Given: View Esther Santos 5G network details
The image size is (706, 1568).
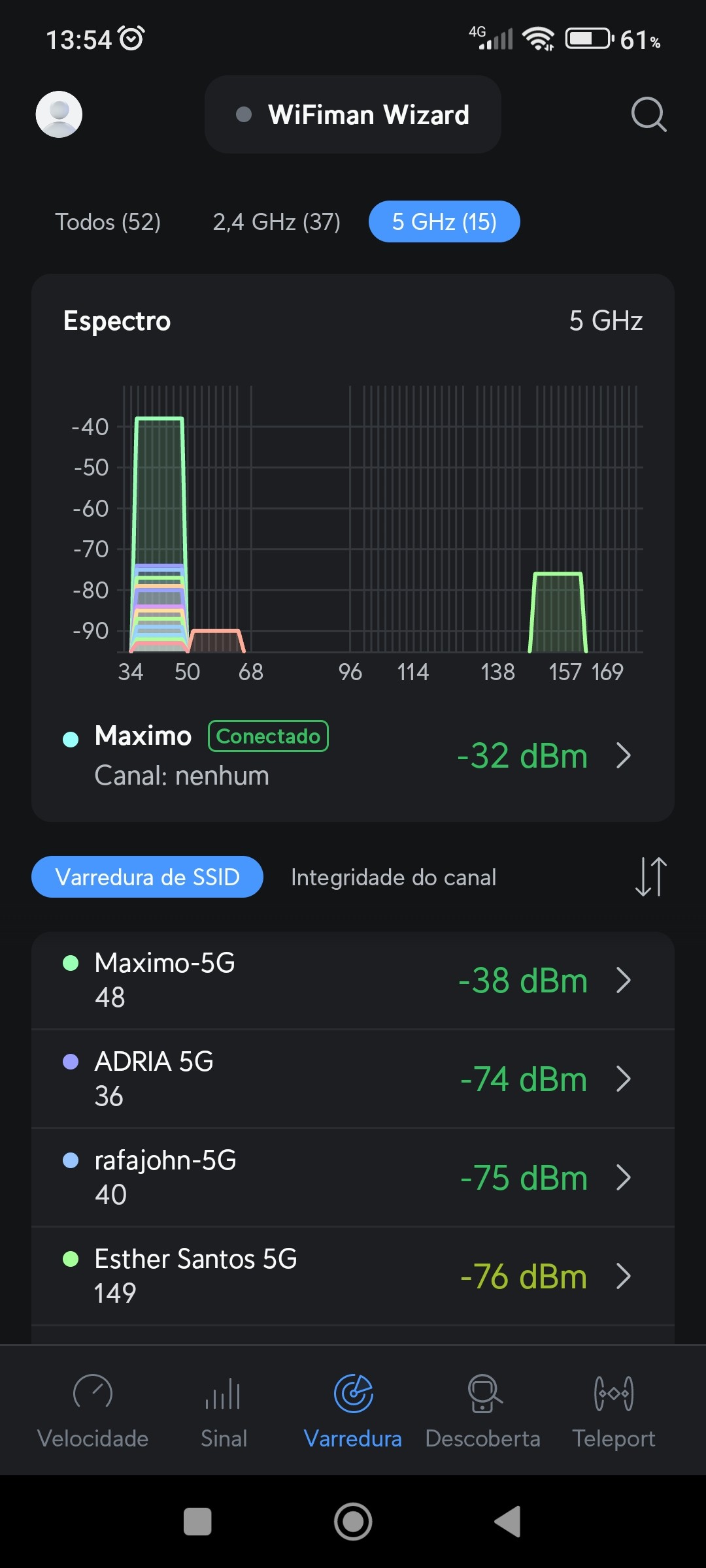Looking at the screenshot, I should (353, 1276).
